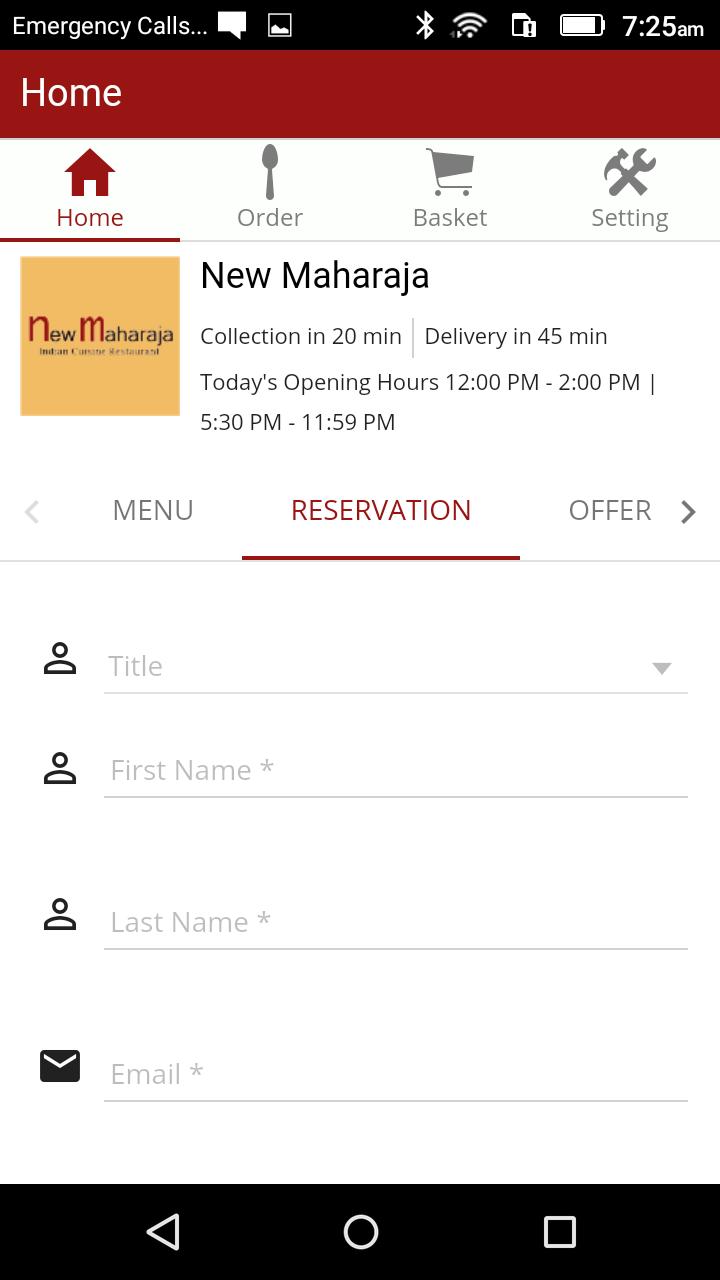Go to the Setting tab
Image resolution: width=720 pixels, height=1280 pixels.
point(630,190)
